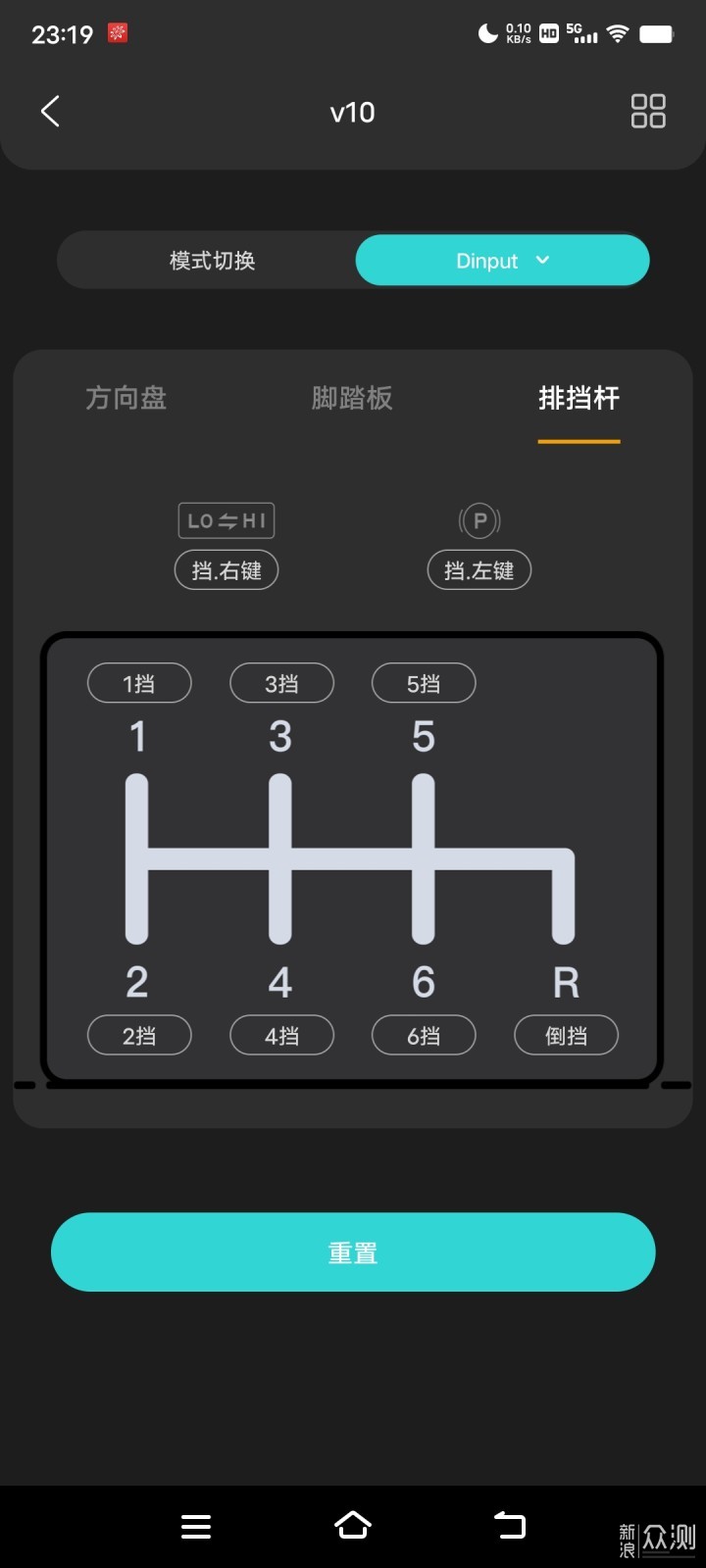
Task: Switch to the 方向盘 tab
Action: point(126,398)
